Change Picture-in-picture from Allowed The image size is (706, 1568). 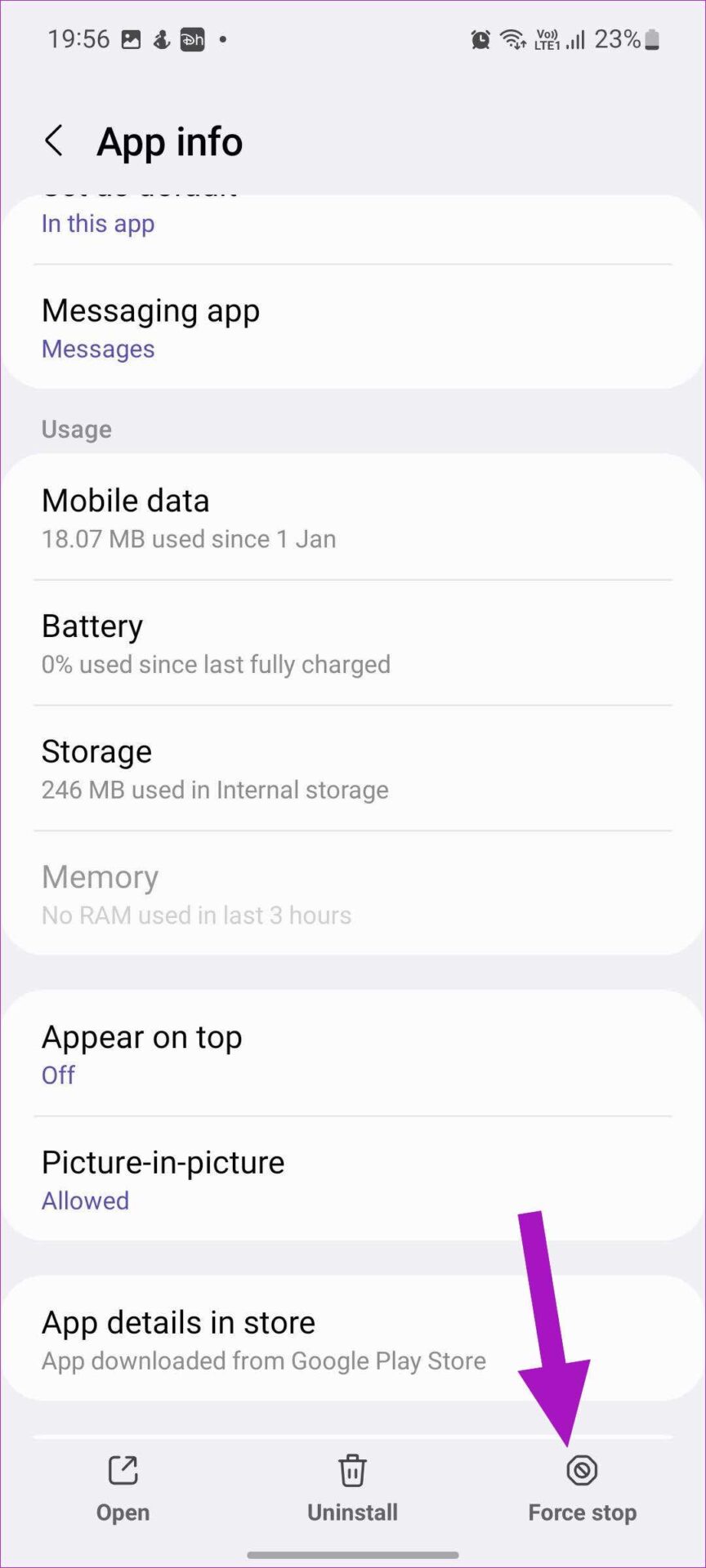click(x=352, y=1178)
